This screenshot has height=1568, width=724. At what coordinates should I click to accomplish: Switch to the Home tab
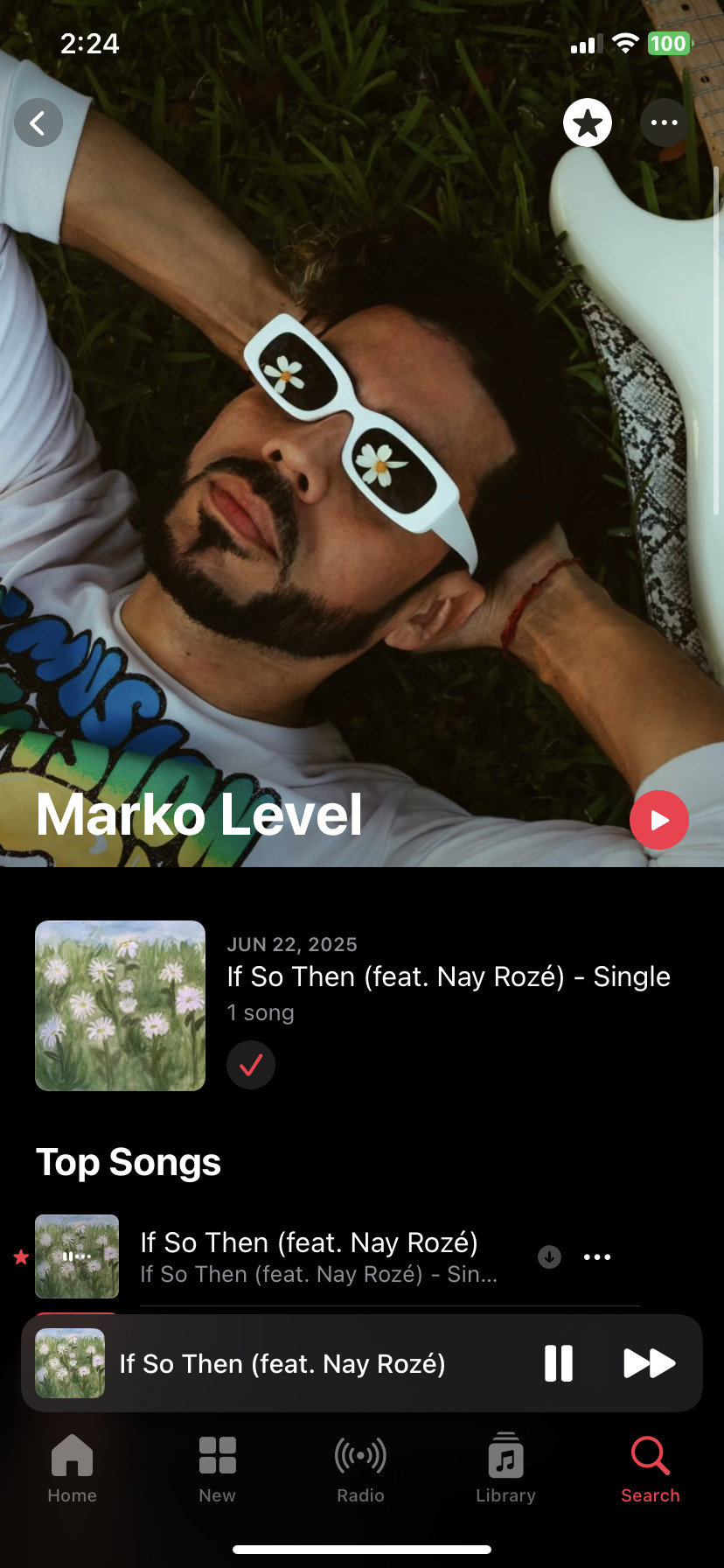[72, 1469]
